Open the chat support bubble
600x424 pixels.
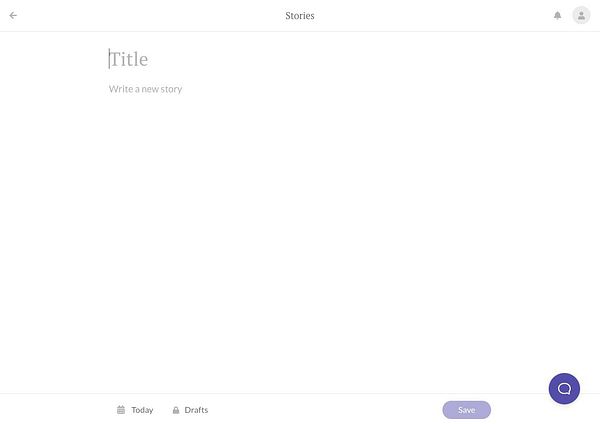coord(564,389)
